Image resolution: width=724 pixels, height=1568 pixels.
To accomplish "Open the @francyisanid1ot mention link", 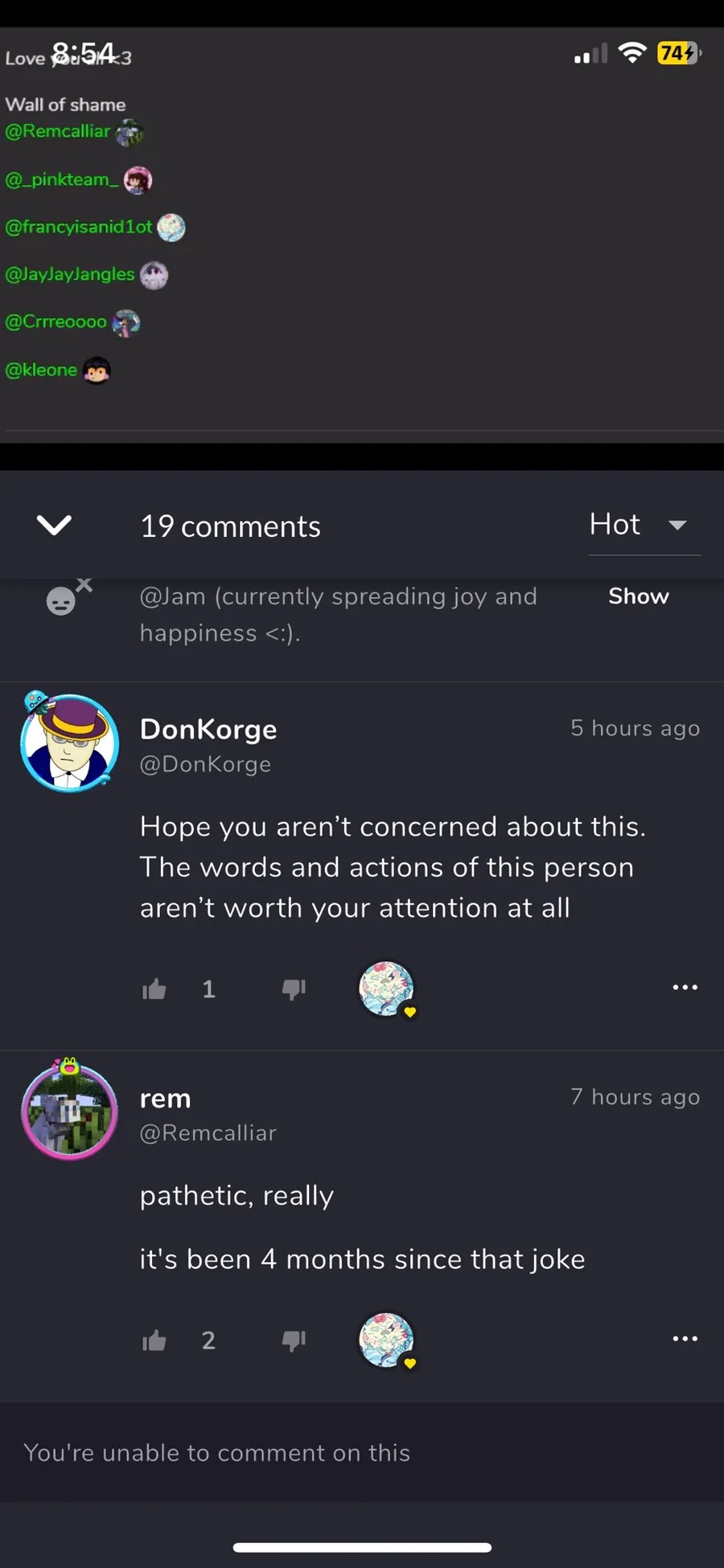I will click(79, 227).
